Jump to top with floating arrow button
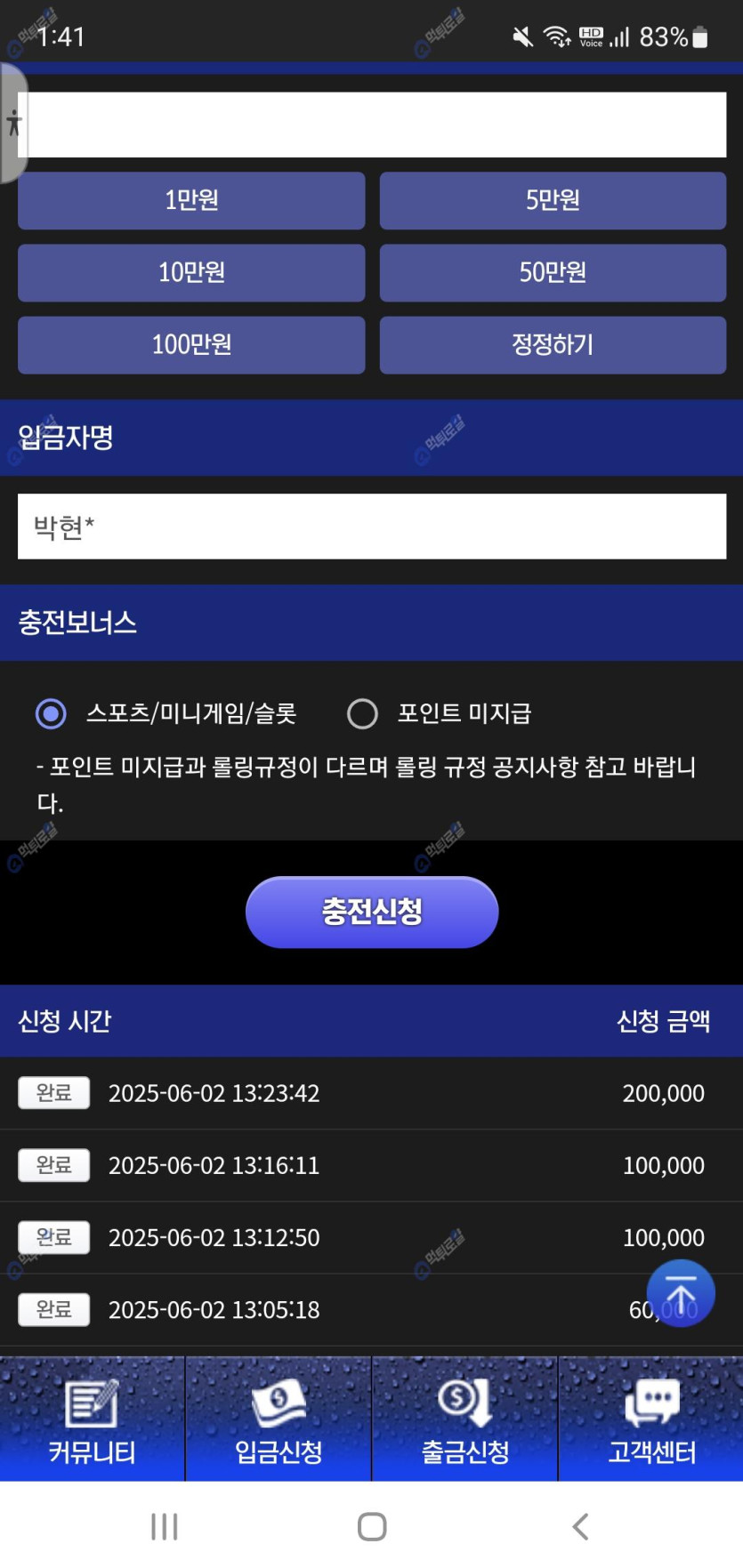This screenshot has height=1568, width=743. [681, 1293]
